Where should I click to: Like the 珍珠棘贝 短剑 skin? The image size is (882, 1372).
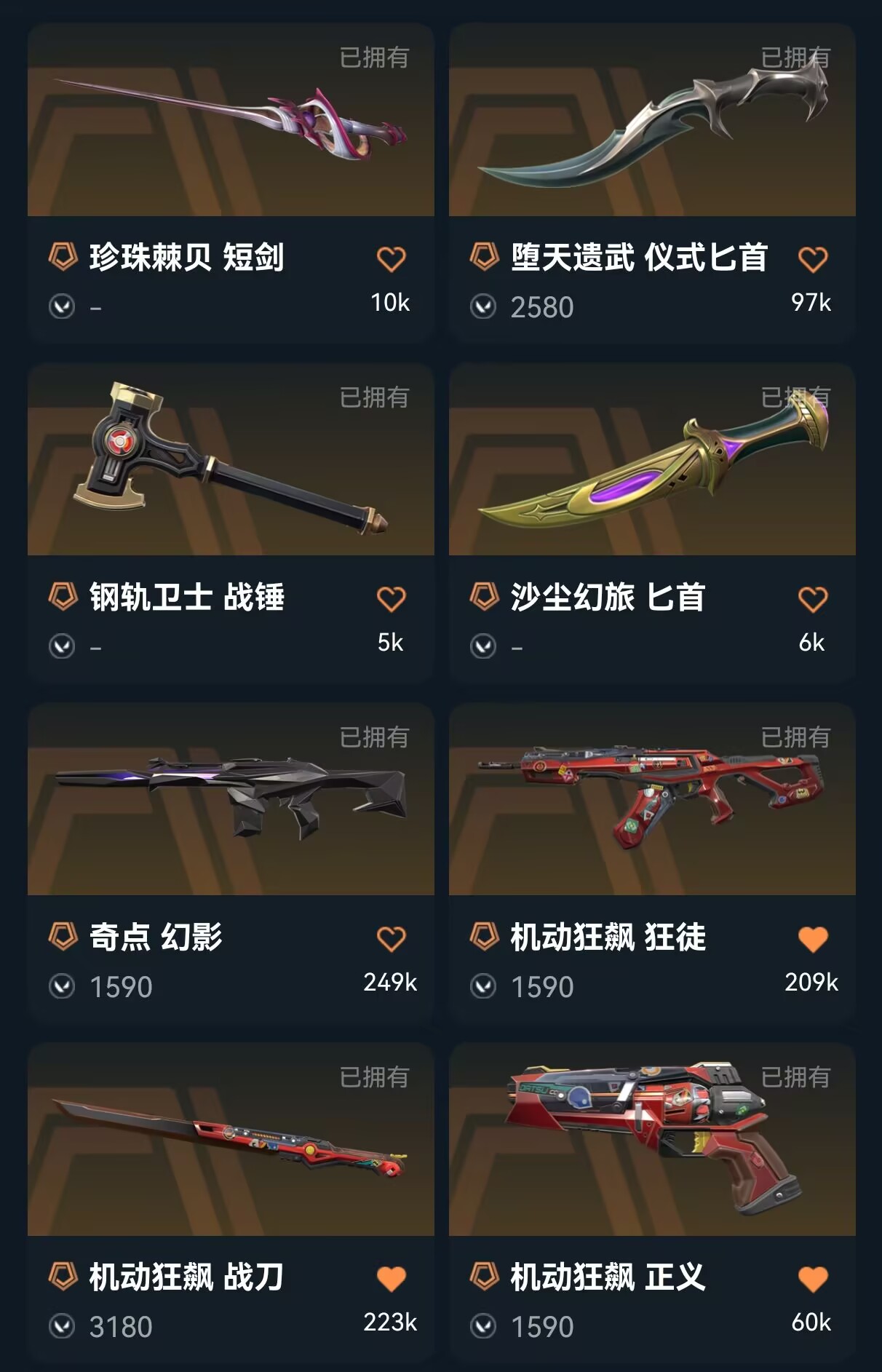pyautogui.click(x=391, y=259)
